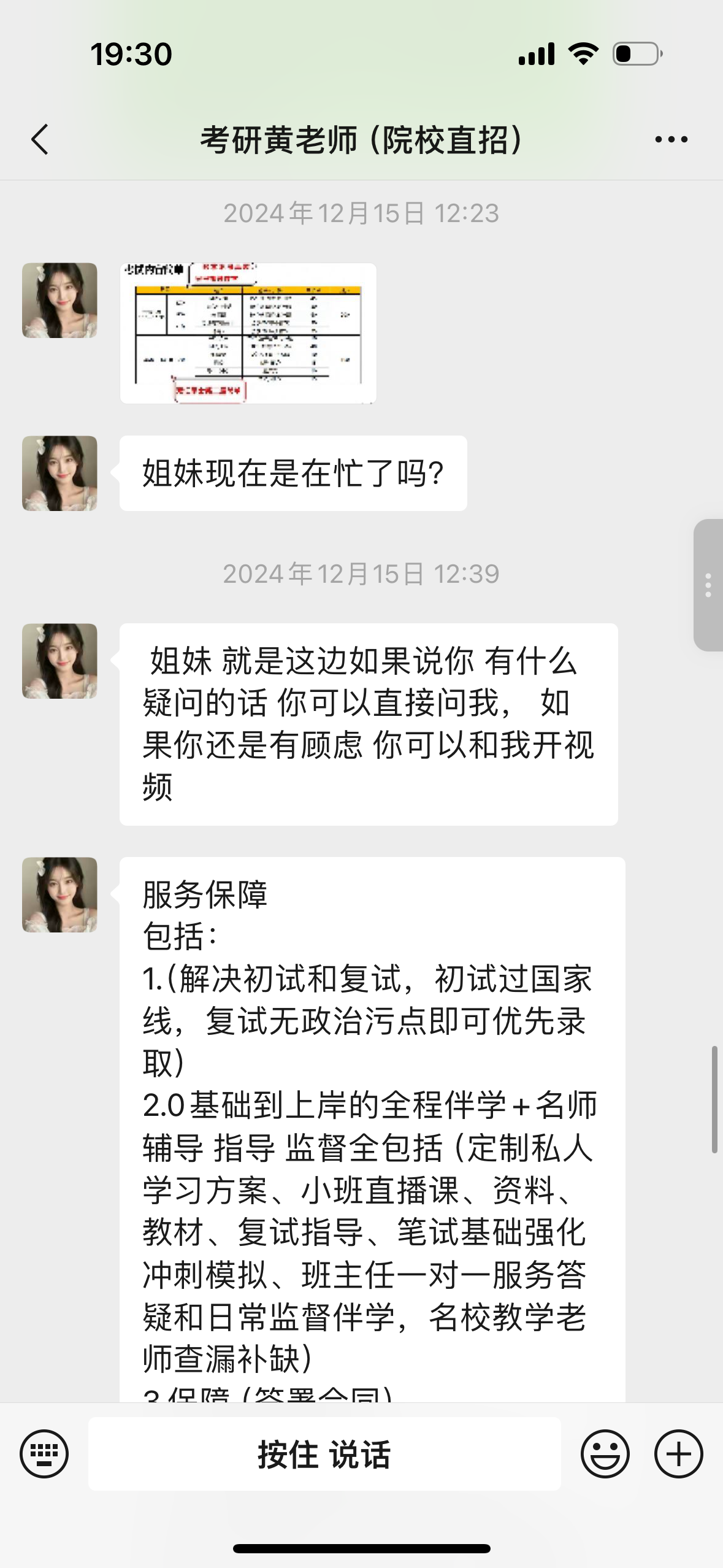This screenshot has width=723, height=1568.
Task: Open the avatar beside "姐妹现在是在忙了吗?"
Action: click(x=59, y=473)
